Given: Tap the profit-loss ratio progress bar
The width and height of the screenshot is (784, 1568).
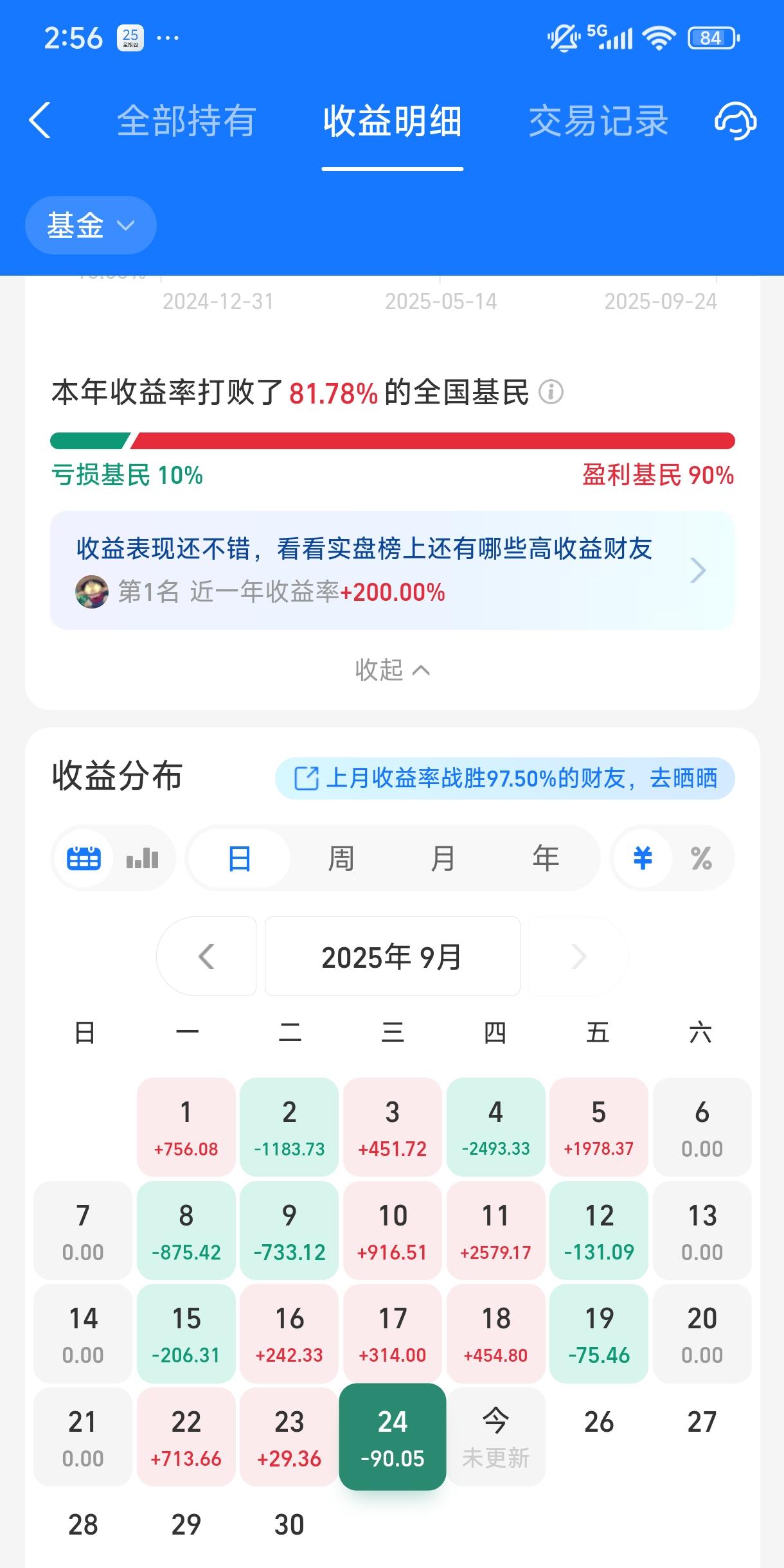Looking at the screenshot, I should [x=392, y=440].
